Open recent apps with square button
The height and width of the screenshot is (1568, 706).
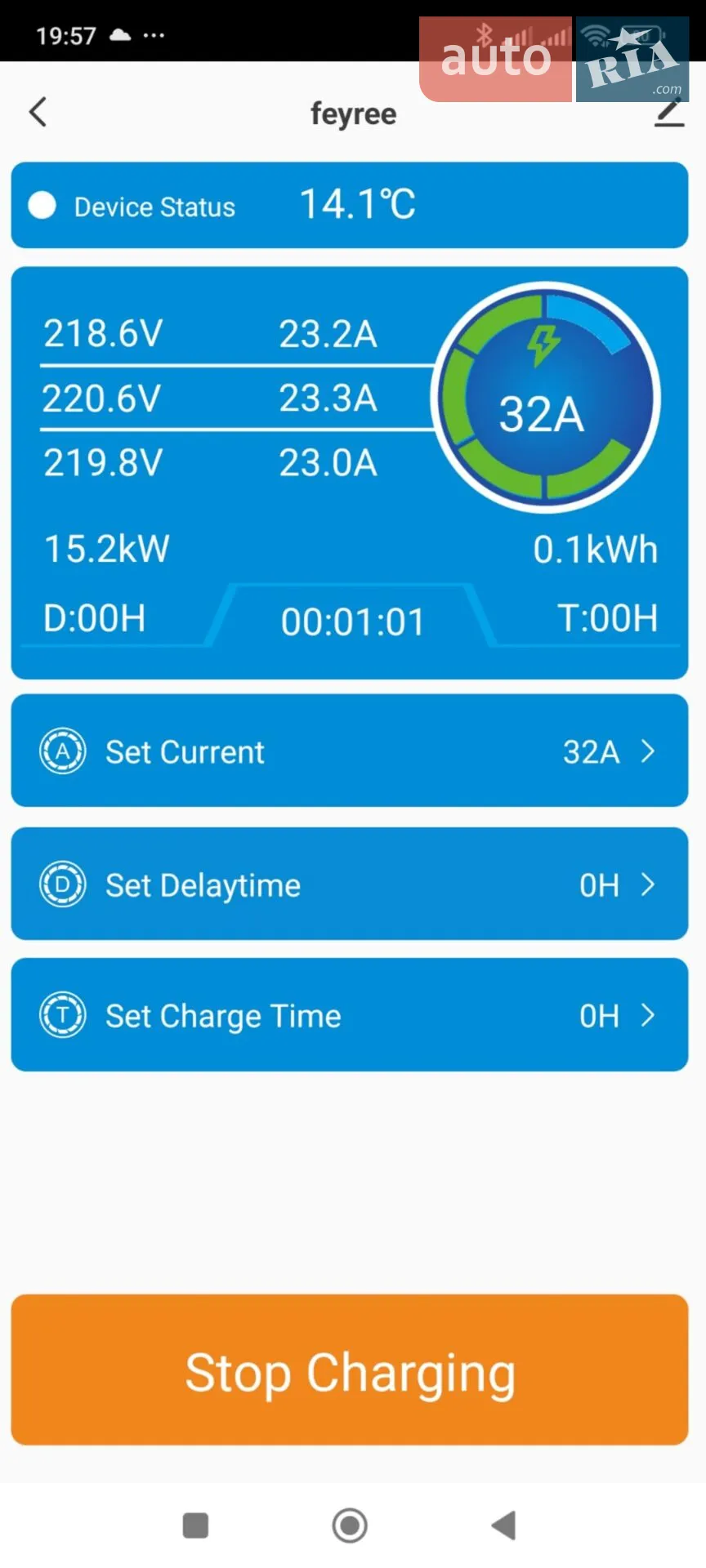click(195, 1525)
